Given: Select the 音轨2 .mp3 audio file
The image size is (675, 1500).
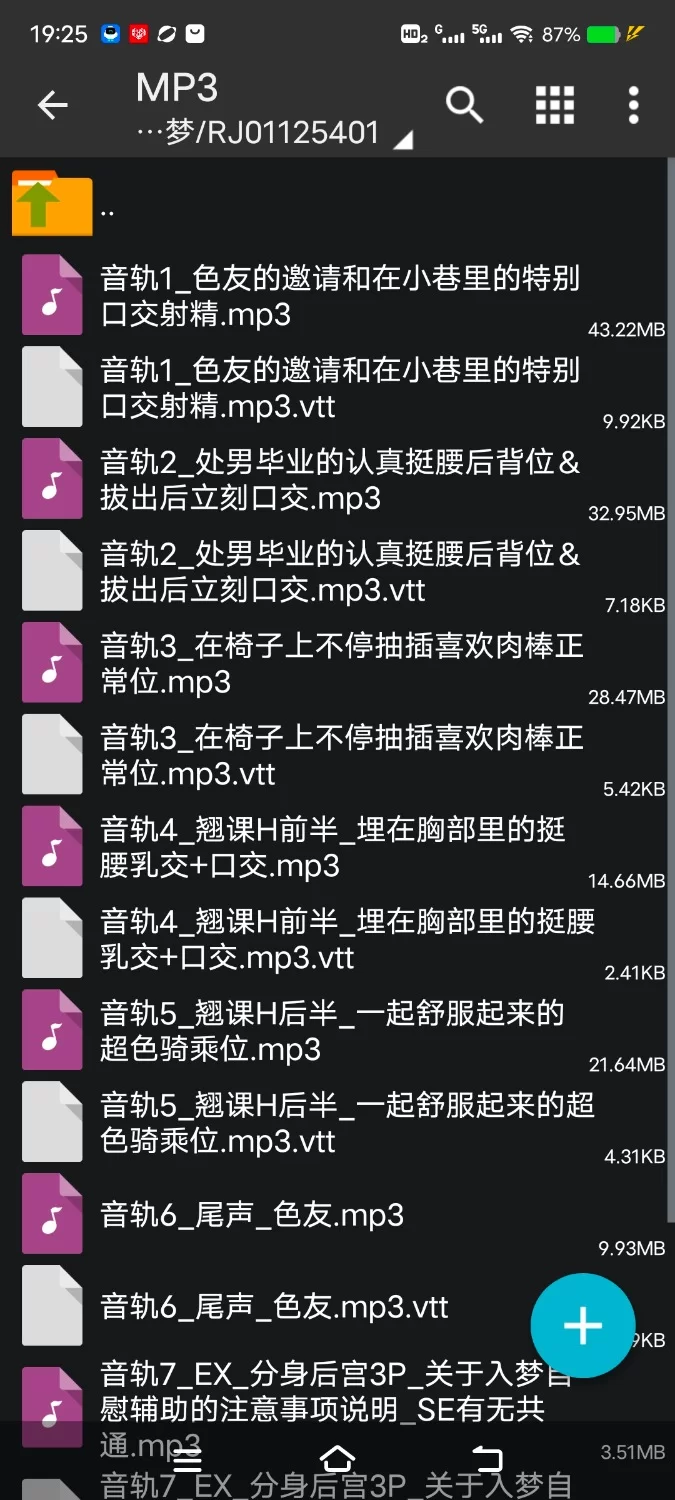Looking at the screenshot, I should pyautogui.click(x=340, y=480).
